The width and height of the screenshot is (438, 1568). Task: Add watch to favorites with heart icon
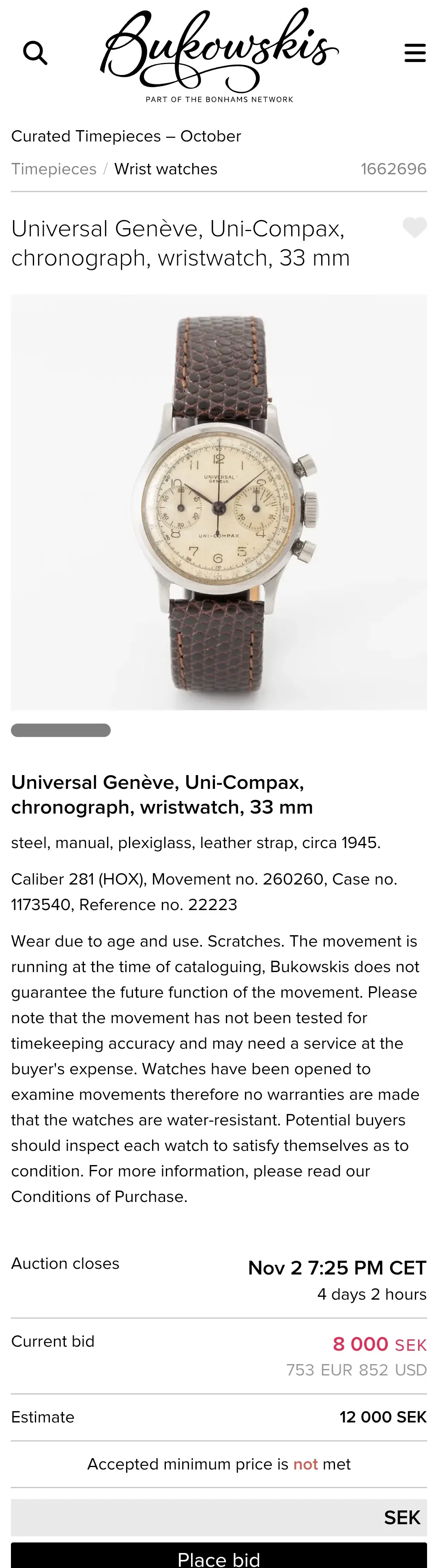click(415, 228)
